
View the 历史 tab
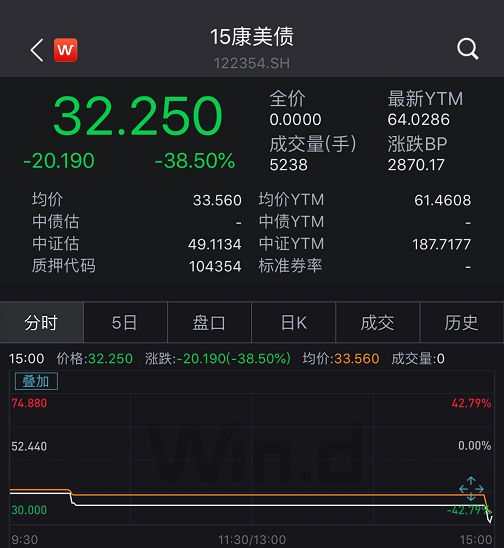pyautogui.click(x=462, y=322)
